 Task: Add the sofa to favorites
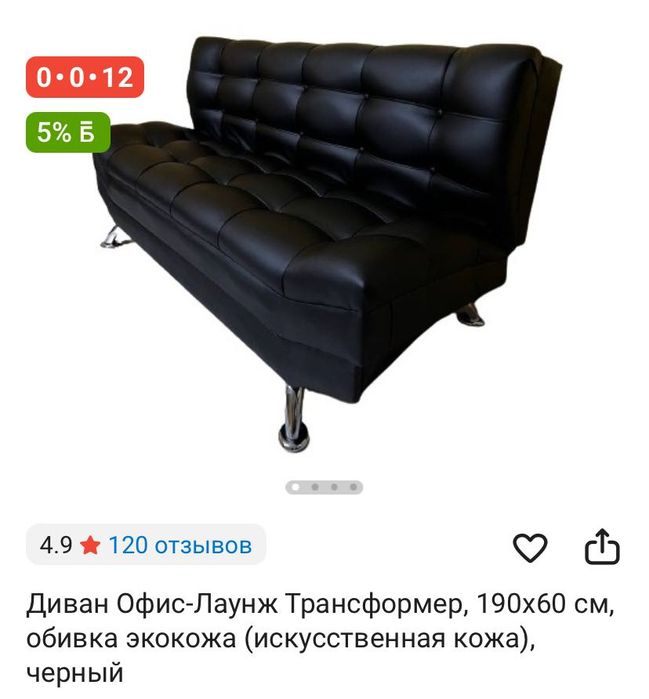530,547
